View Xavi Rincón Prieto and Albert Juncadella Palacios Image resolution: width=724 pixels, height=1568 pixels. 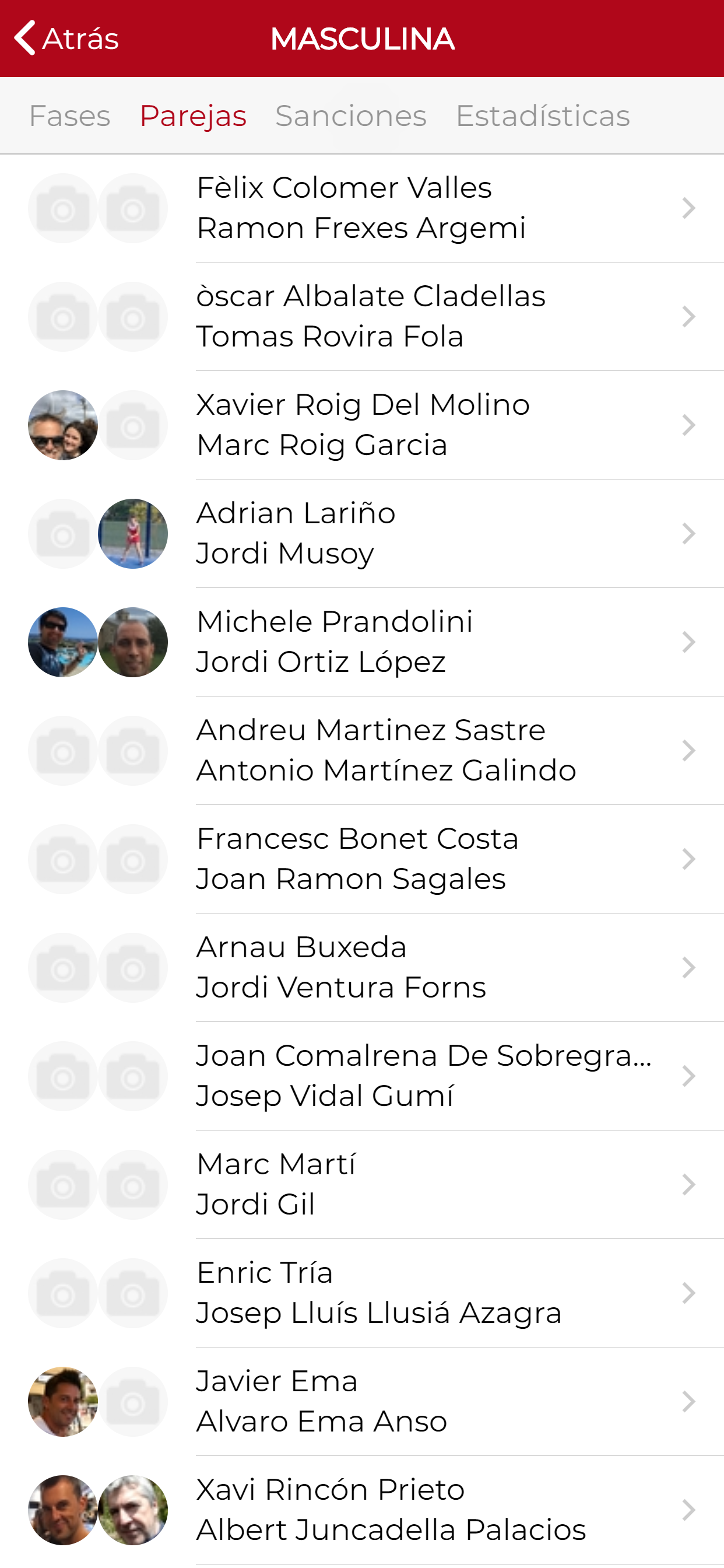362,1510
